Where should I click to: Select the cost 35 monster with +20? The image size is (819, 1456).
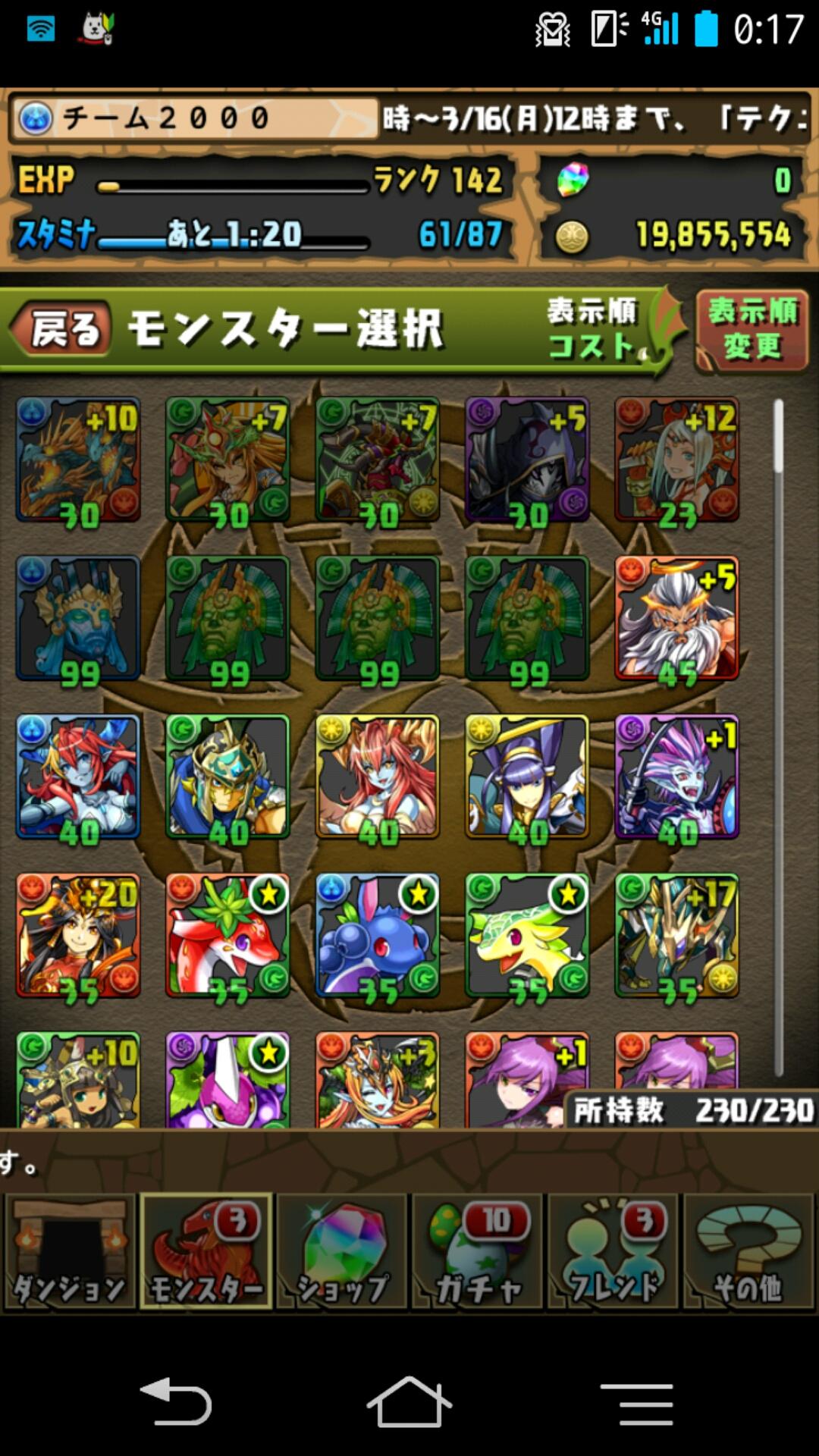coord(78,935)
